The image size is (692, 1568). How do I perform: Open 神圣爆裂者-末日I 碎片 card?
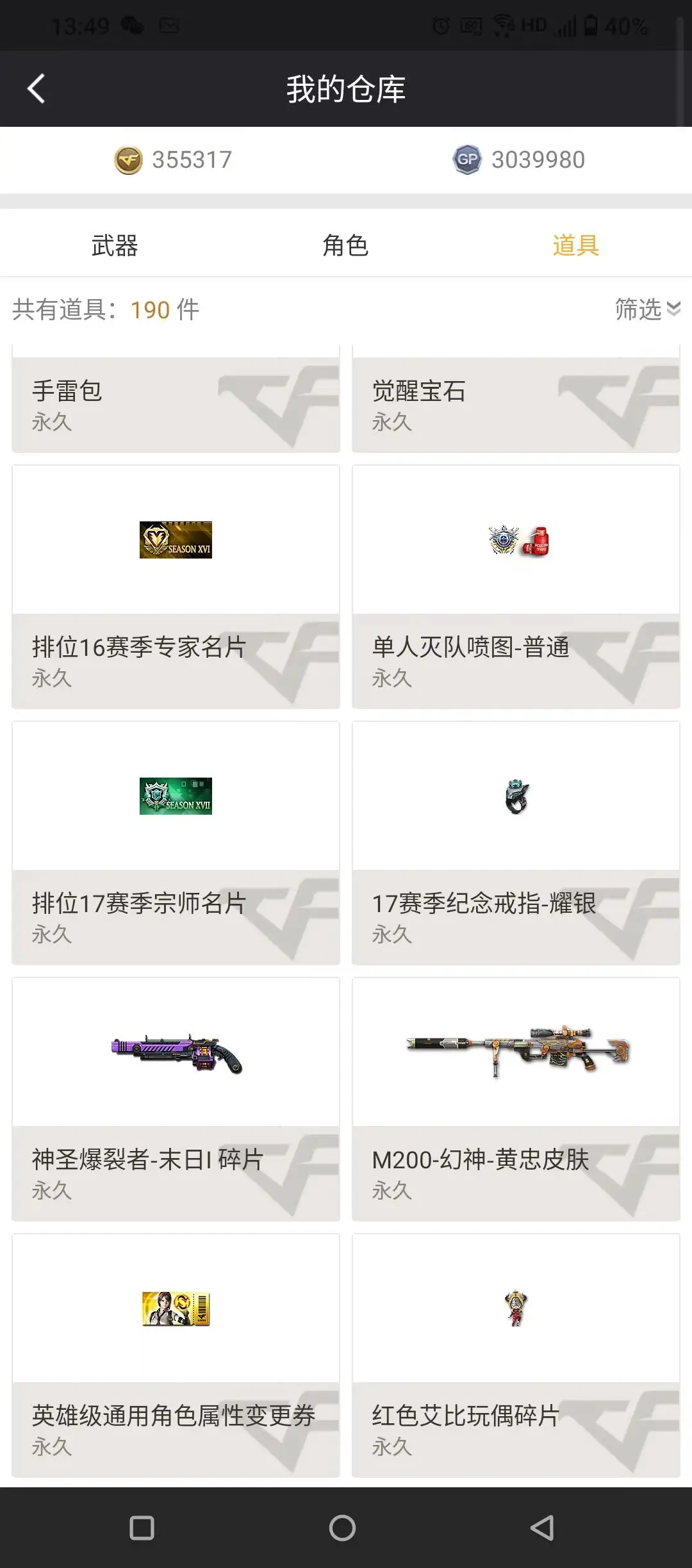tap(176, 1099)
